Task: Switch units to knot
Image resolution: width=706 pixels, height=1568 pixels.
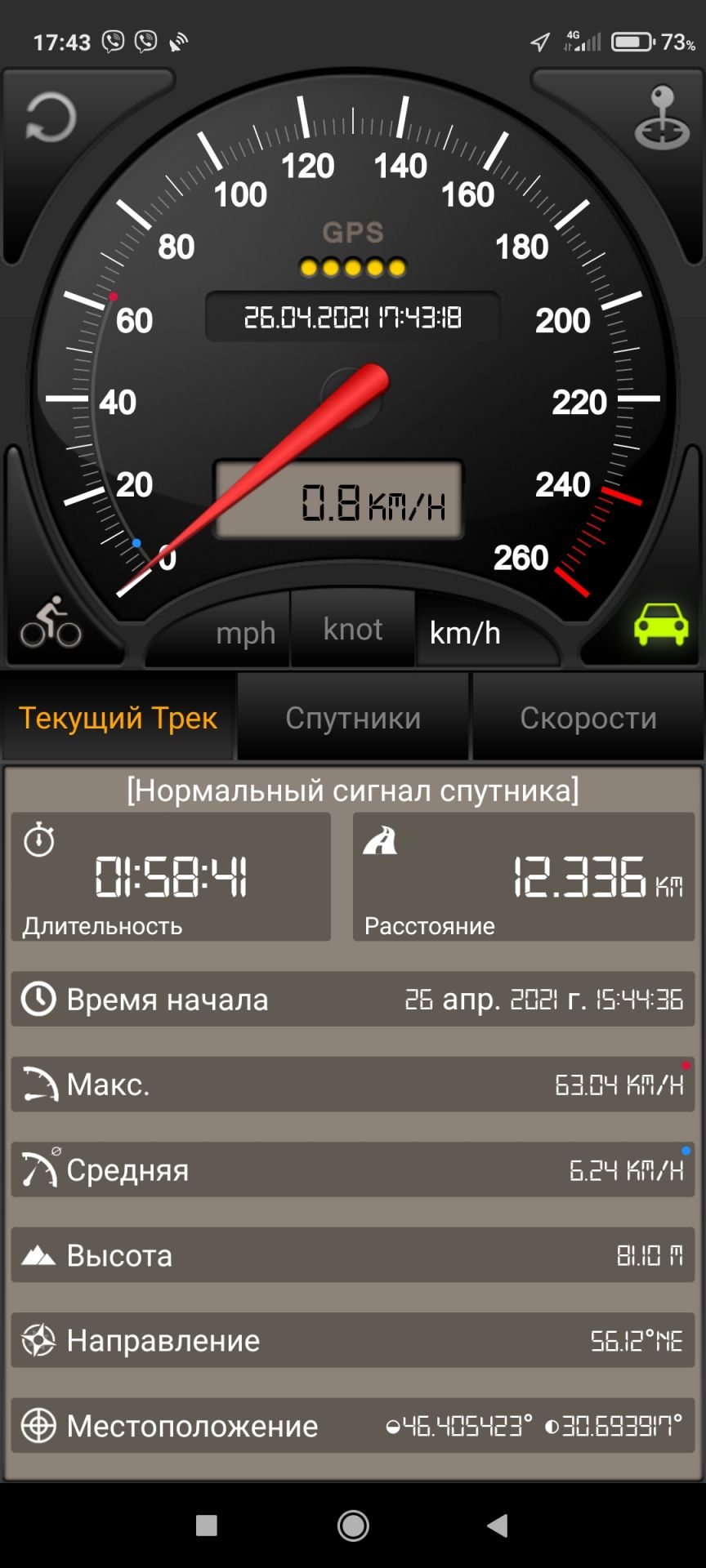Action: pos(352,630)
